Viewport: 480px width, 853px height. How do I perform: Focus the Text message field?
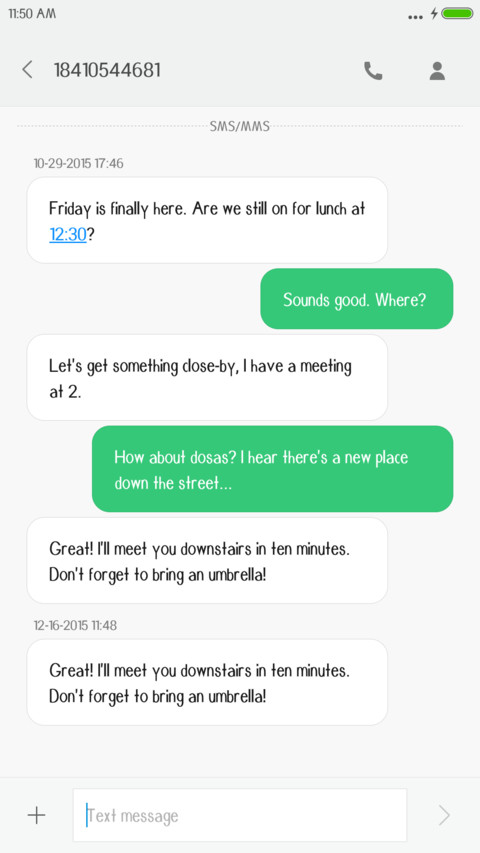(240, 815)
